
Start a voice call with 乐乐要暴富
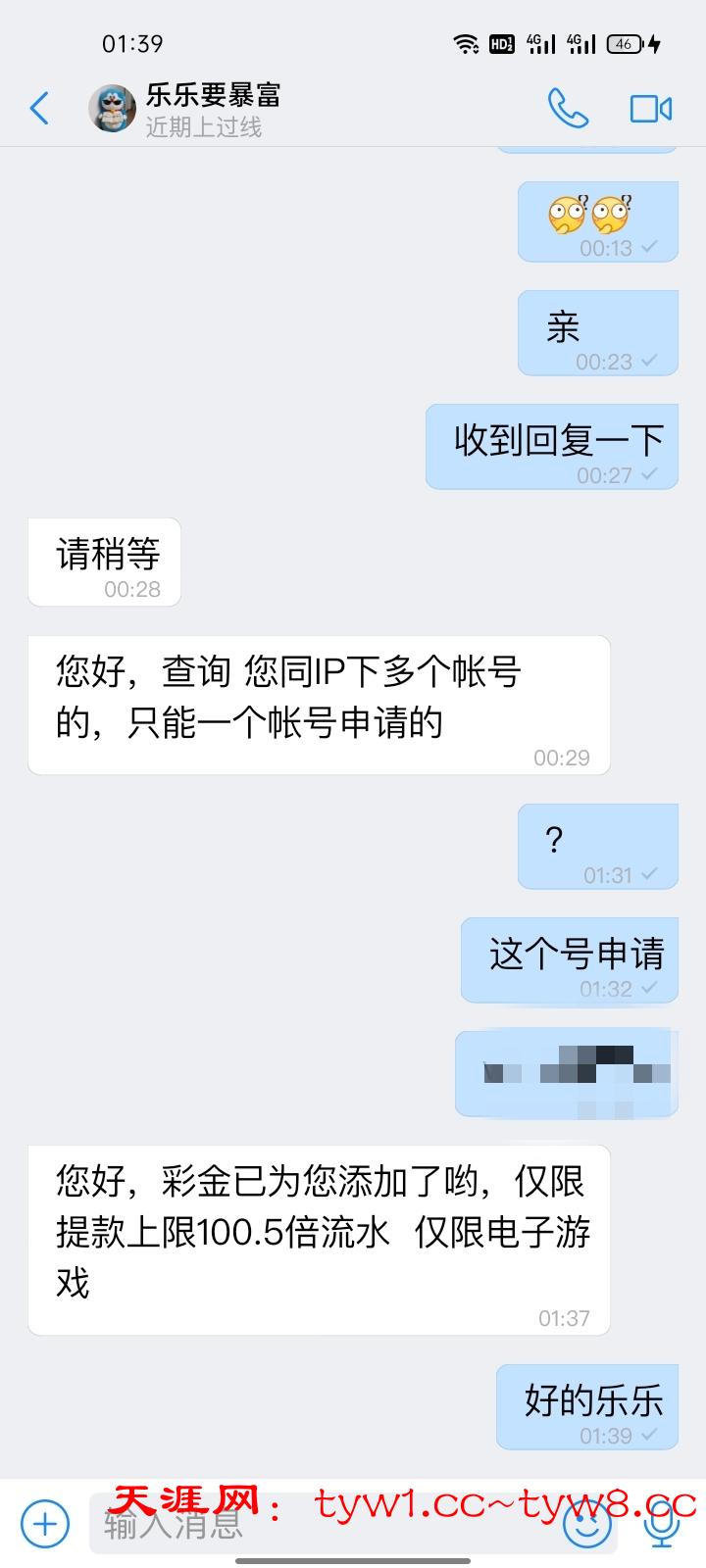click(x=568, y=108)
